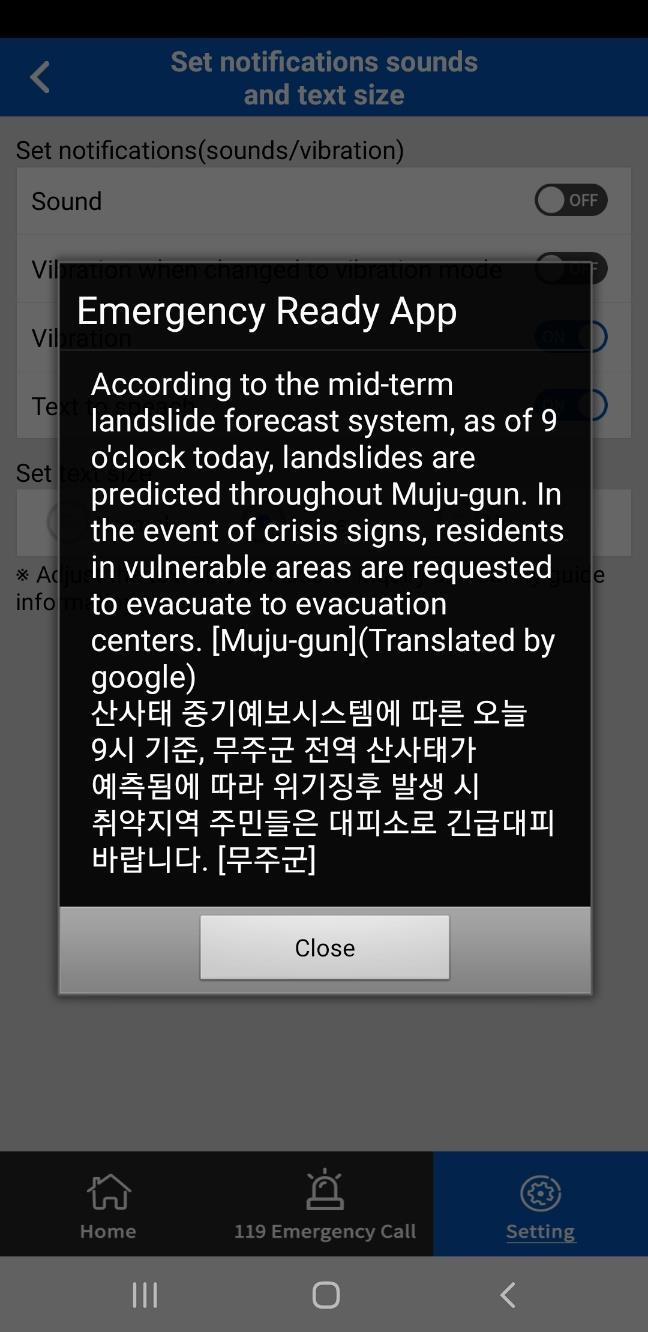Screen dimensions: 648x1332
Task: Go back using the header arrow
Action: (x=40, y=77)
